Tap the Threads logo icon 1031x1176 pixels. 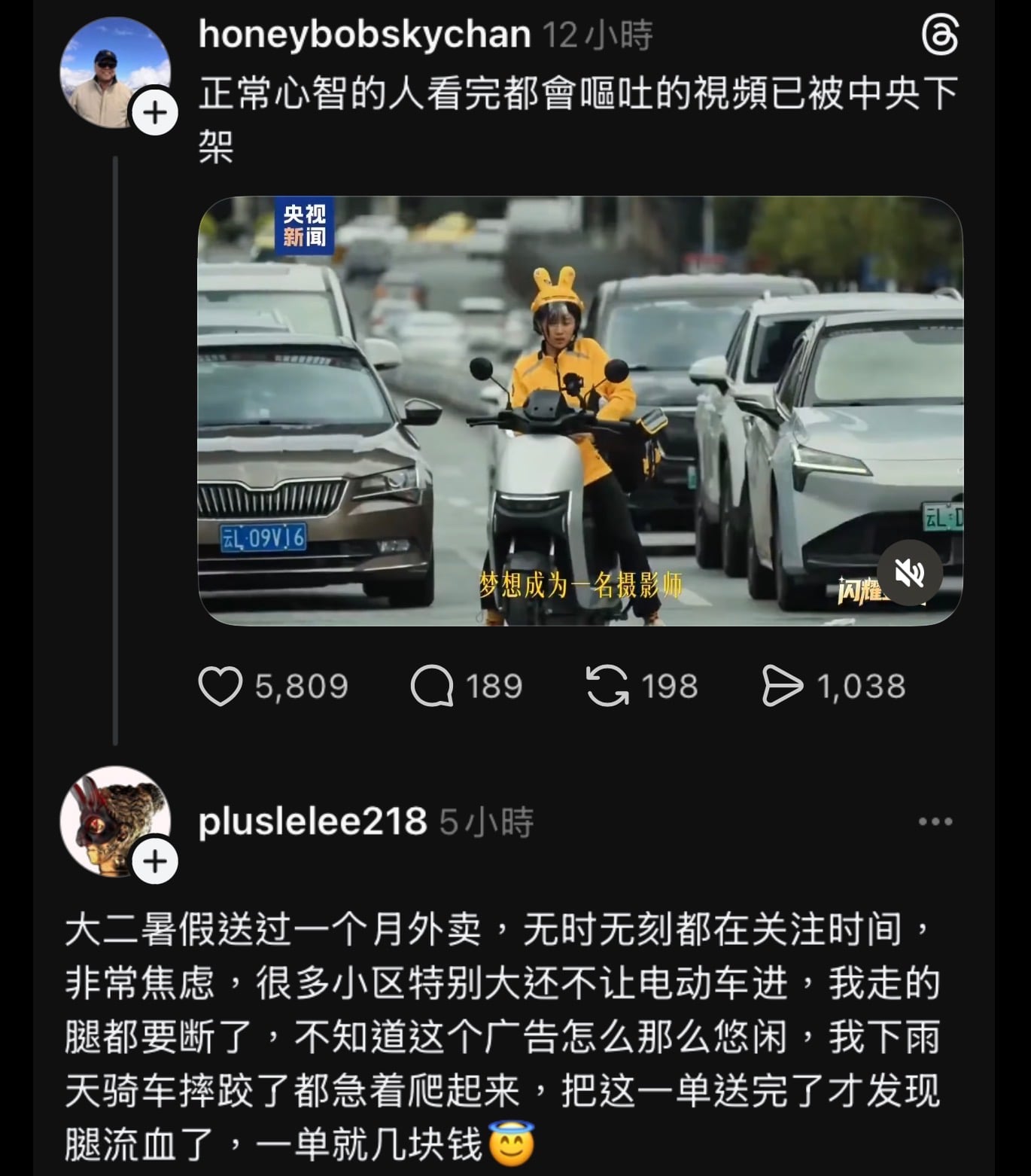[940, 35]
